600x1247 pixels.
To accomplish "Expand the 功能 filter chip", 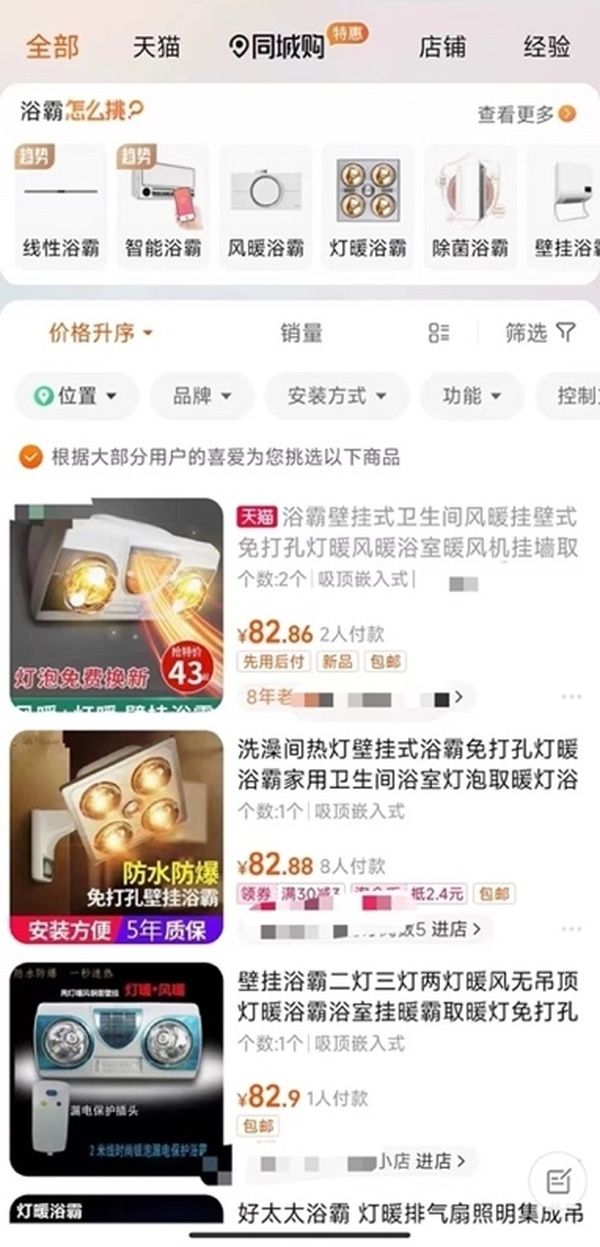I will [472, 396].
